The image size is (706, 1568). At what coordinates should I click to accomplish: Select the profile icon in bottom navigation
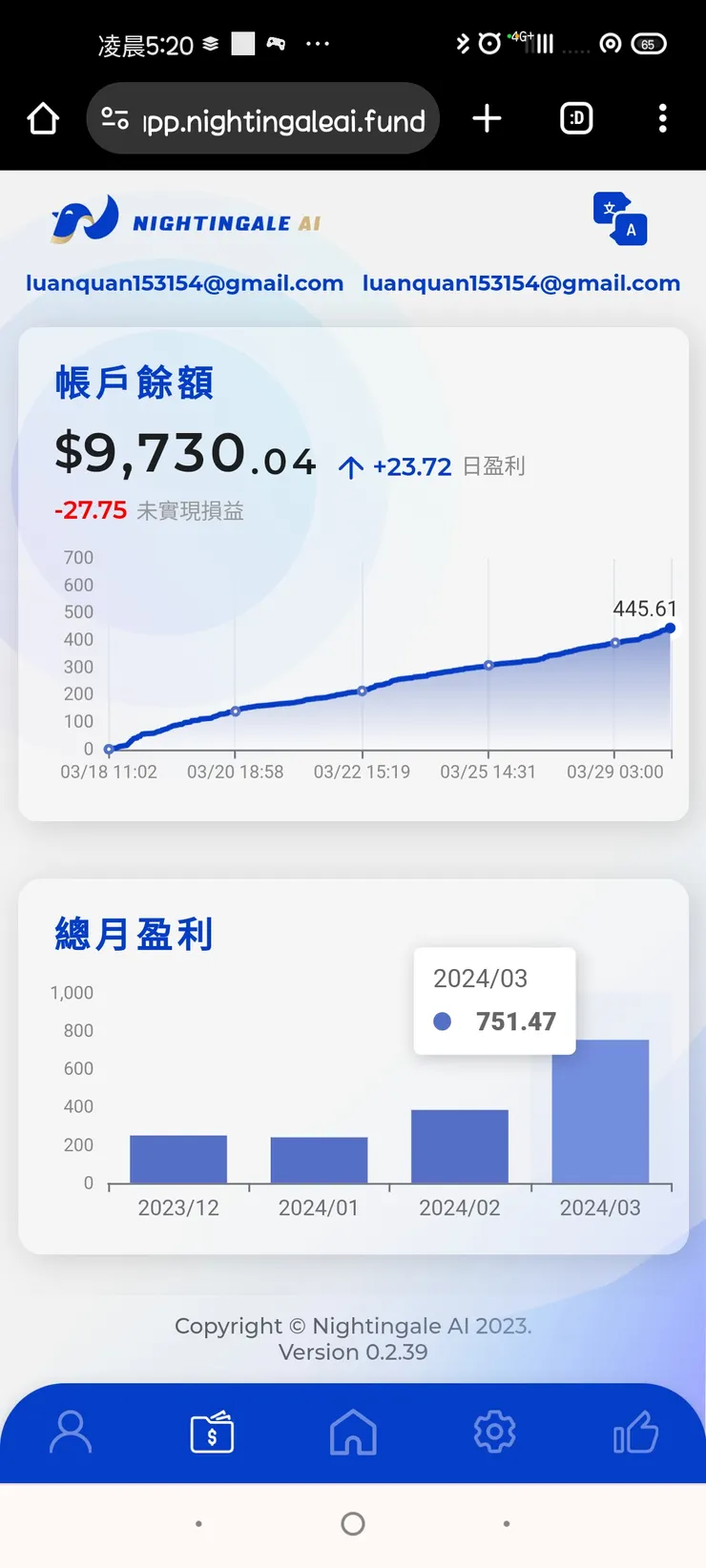71,1432
